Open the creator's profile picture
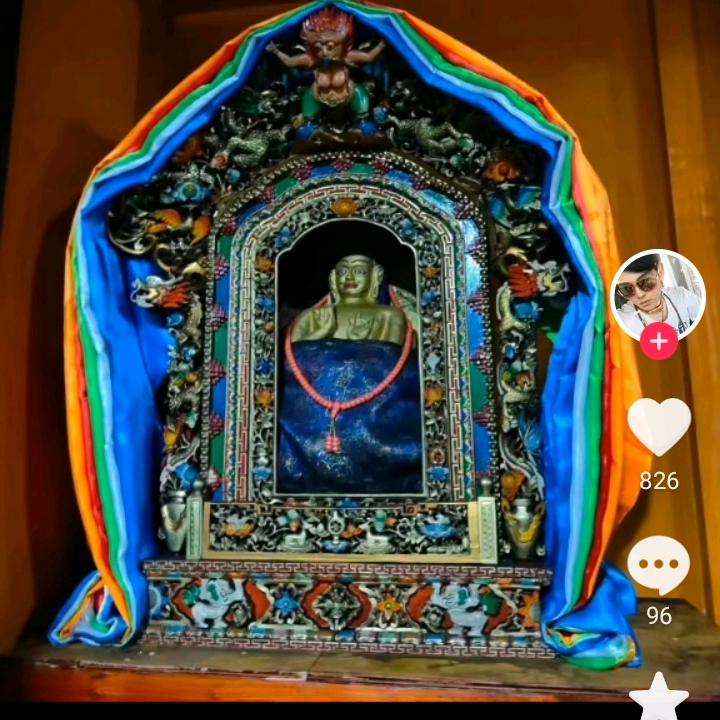 [657, 294]
